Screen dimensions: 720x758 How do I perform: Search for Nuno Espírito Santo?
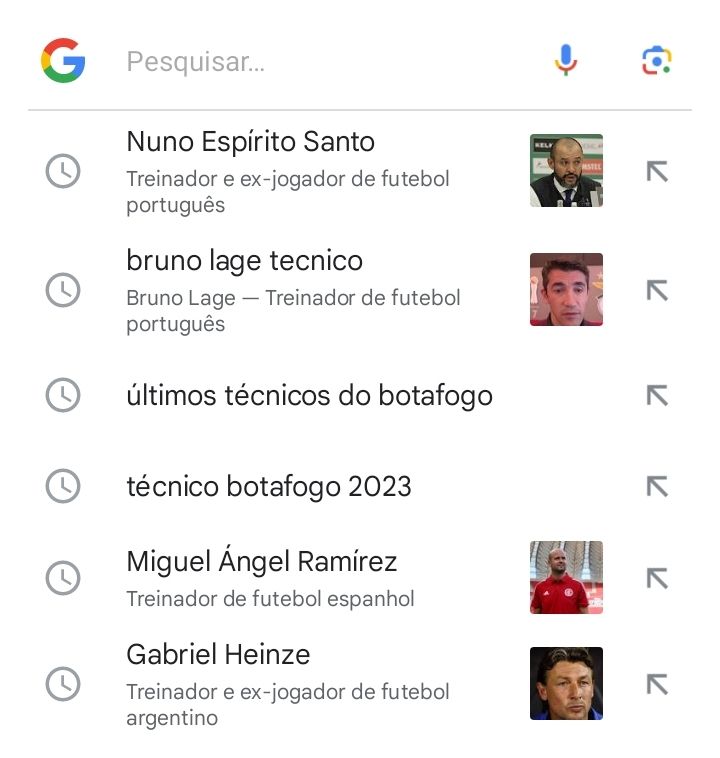click(x=251, y=143)
